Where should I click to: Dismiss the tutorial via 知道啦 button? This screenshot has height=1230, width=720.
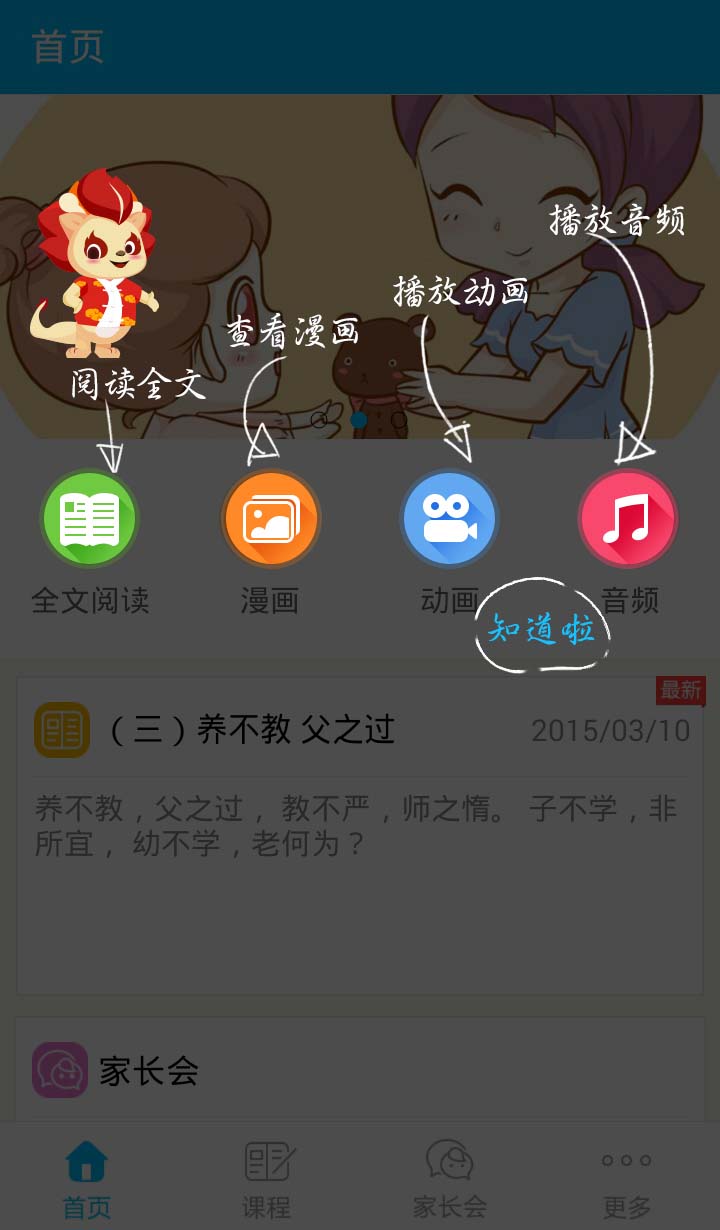pos(541,629)
